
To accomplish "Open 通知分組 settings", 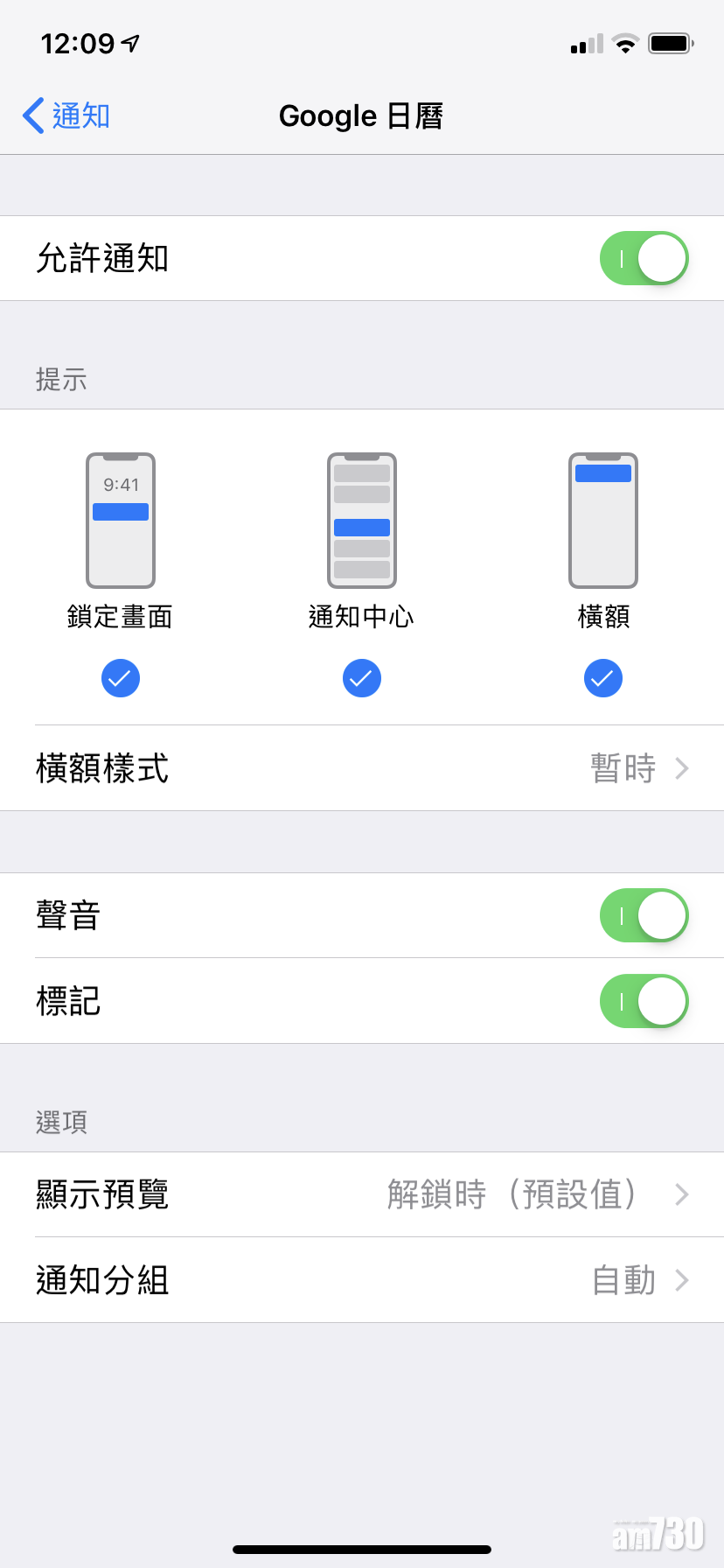I will tap(362, 1280).
